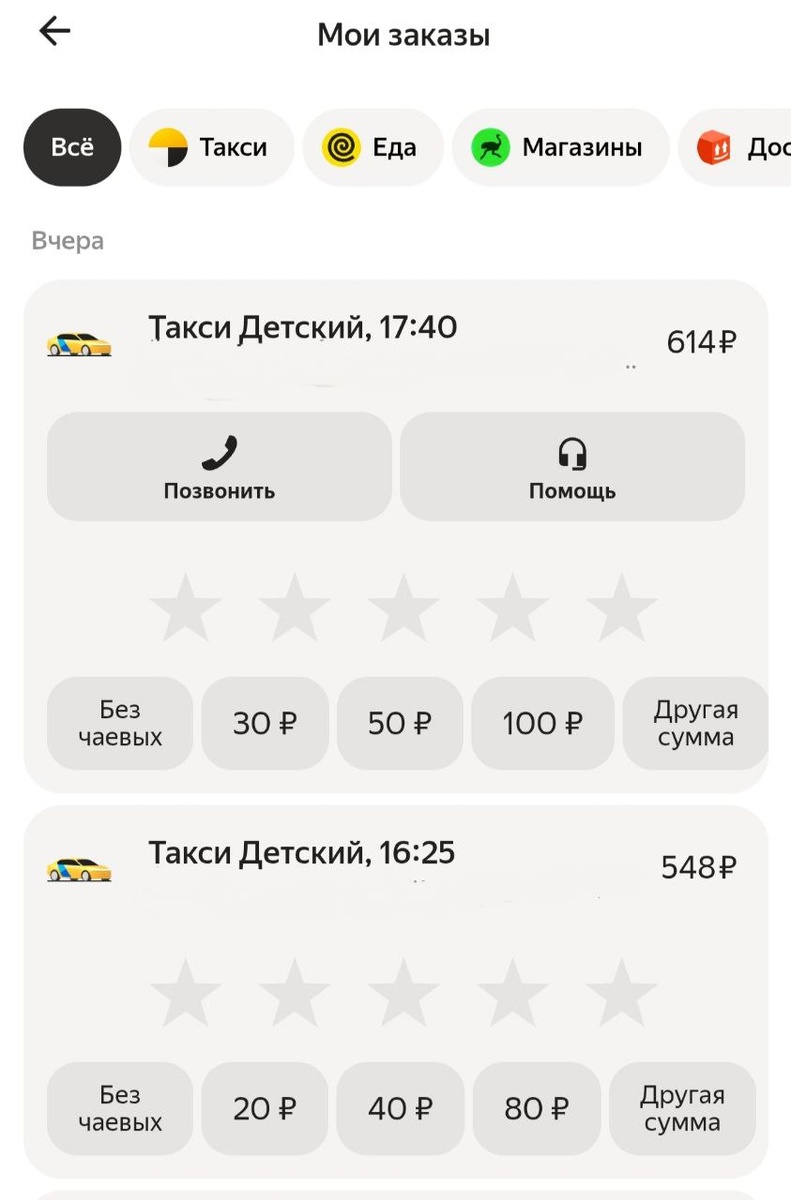791x1200 pixels.
Task: Open the Доставка filter with red box icon
Action: click(x=740, y=147)
